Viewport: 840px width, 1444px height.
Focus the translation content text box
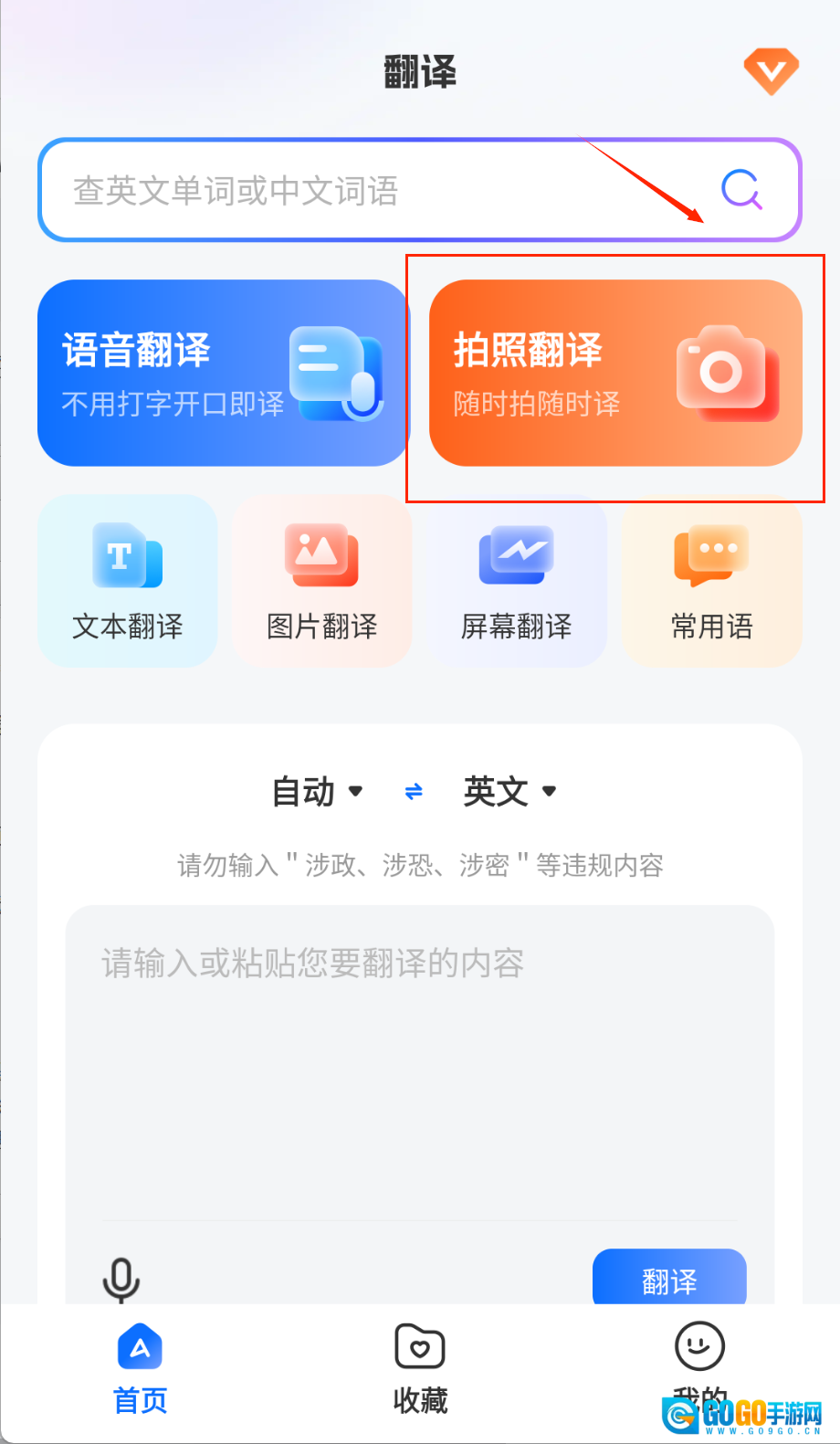tap(420, 1059)
